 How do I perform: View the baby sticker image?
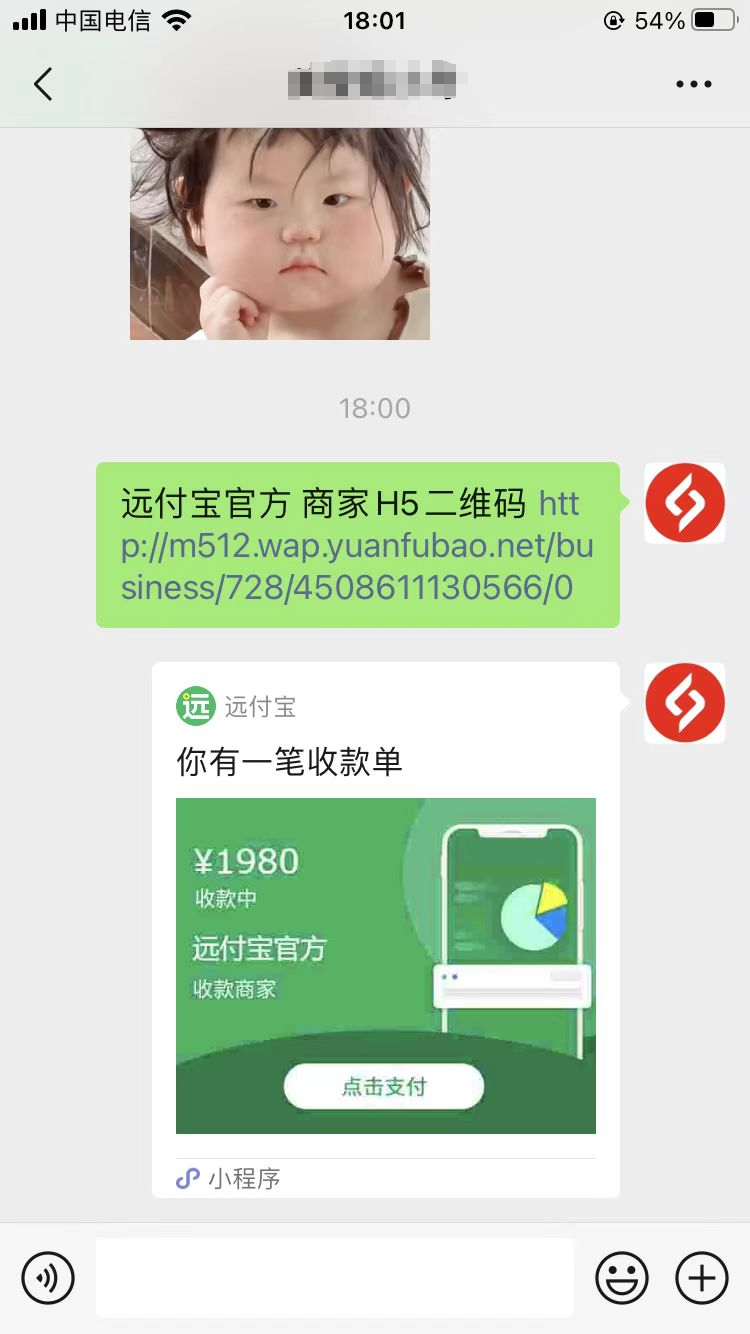[x=280, y=234]
